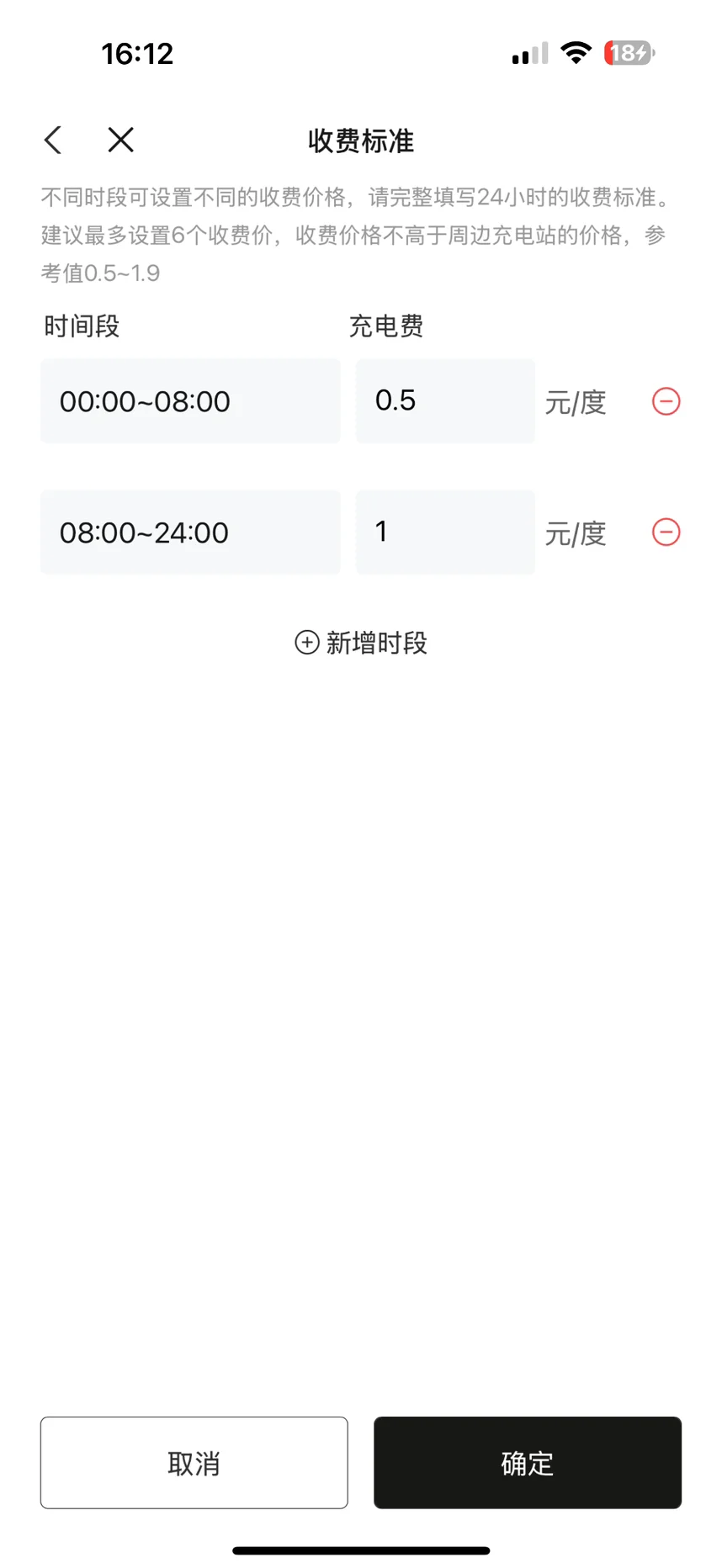Close the 收费标准 page with X
The image size is (722, 1568).
121,140
